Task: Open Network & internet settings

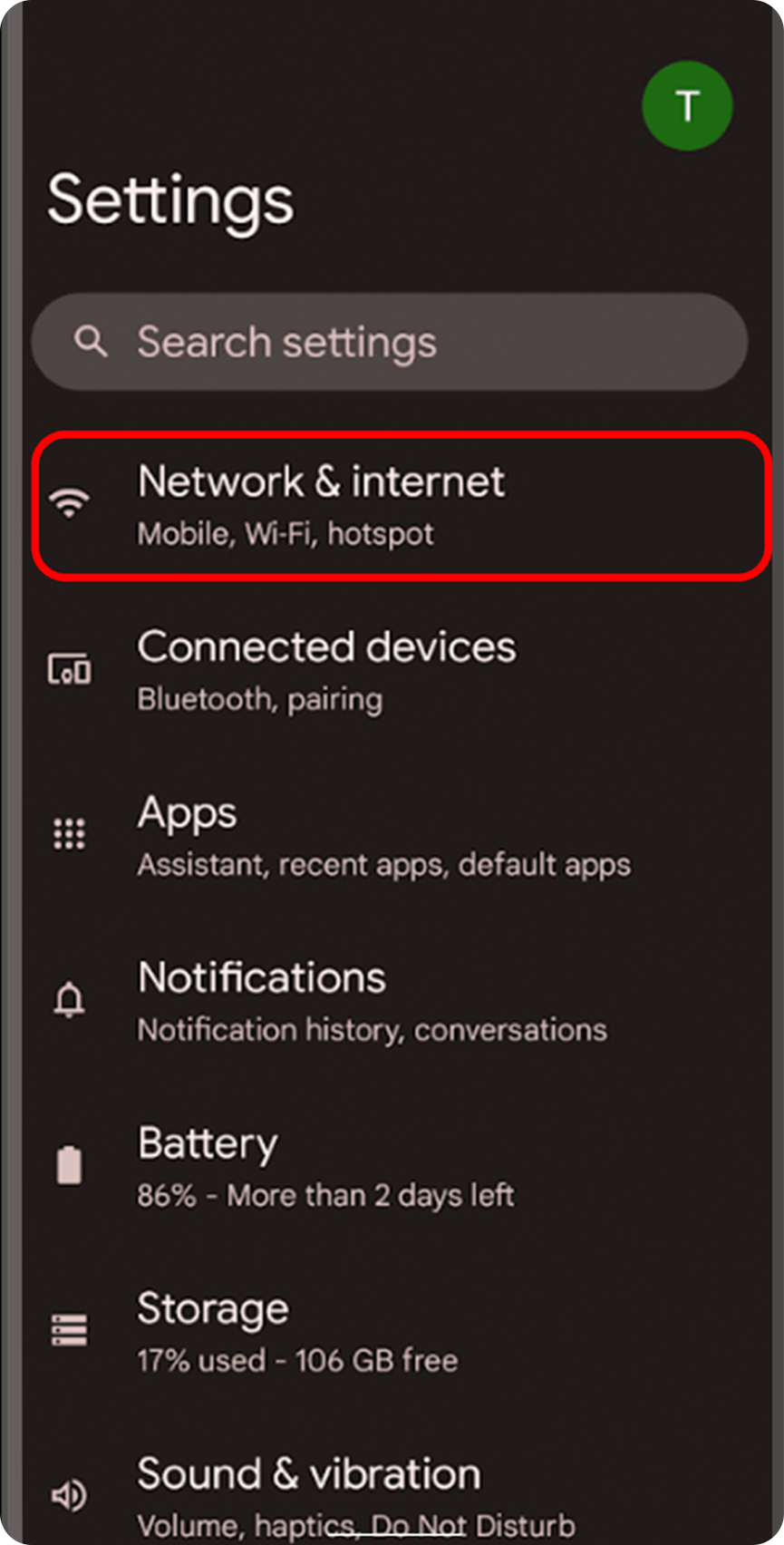Action: pyautogui.click(x=399, y=505)
